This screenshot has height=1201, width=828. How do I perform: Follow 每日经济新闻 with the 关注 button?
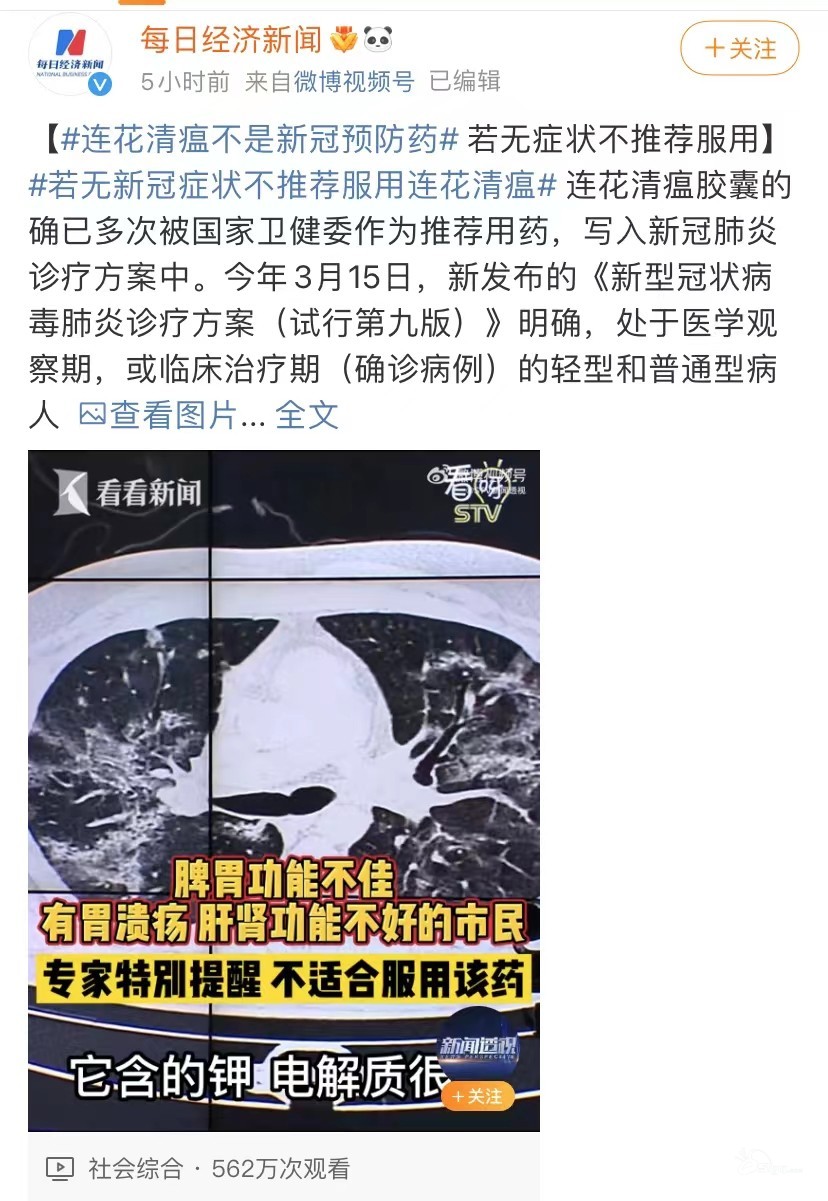pyautogui.click(x=739, y=48)
